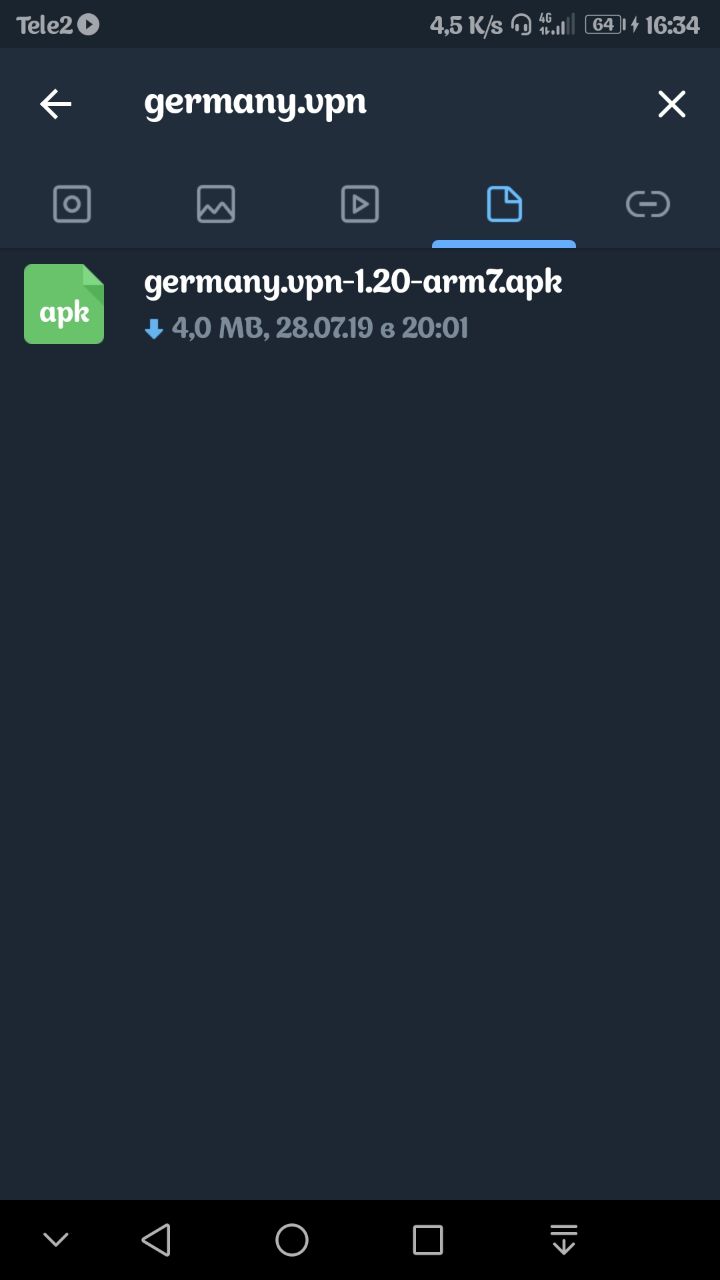Clear the germany.vpn search query
This screenshot has height=1280, width=720.
(672, 104)
